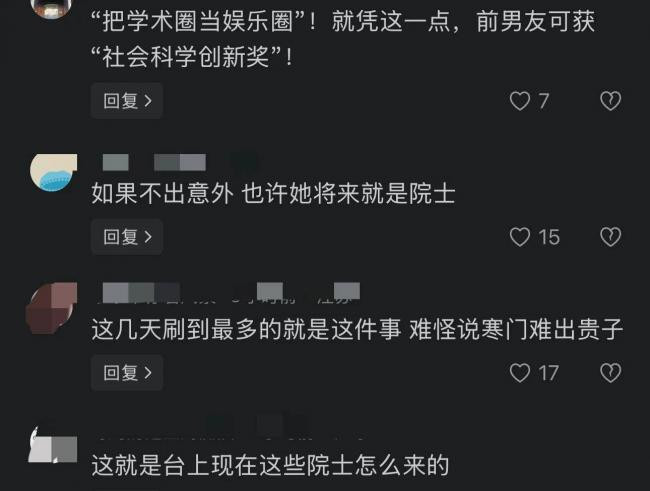This screenshot has height=491, width=650.
Task: Like the '社会科学创新奖' comment
Action: tap(520, 101)
